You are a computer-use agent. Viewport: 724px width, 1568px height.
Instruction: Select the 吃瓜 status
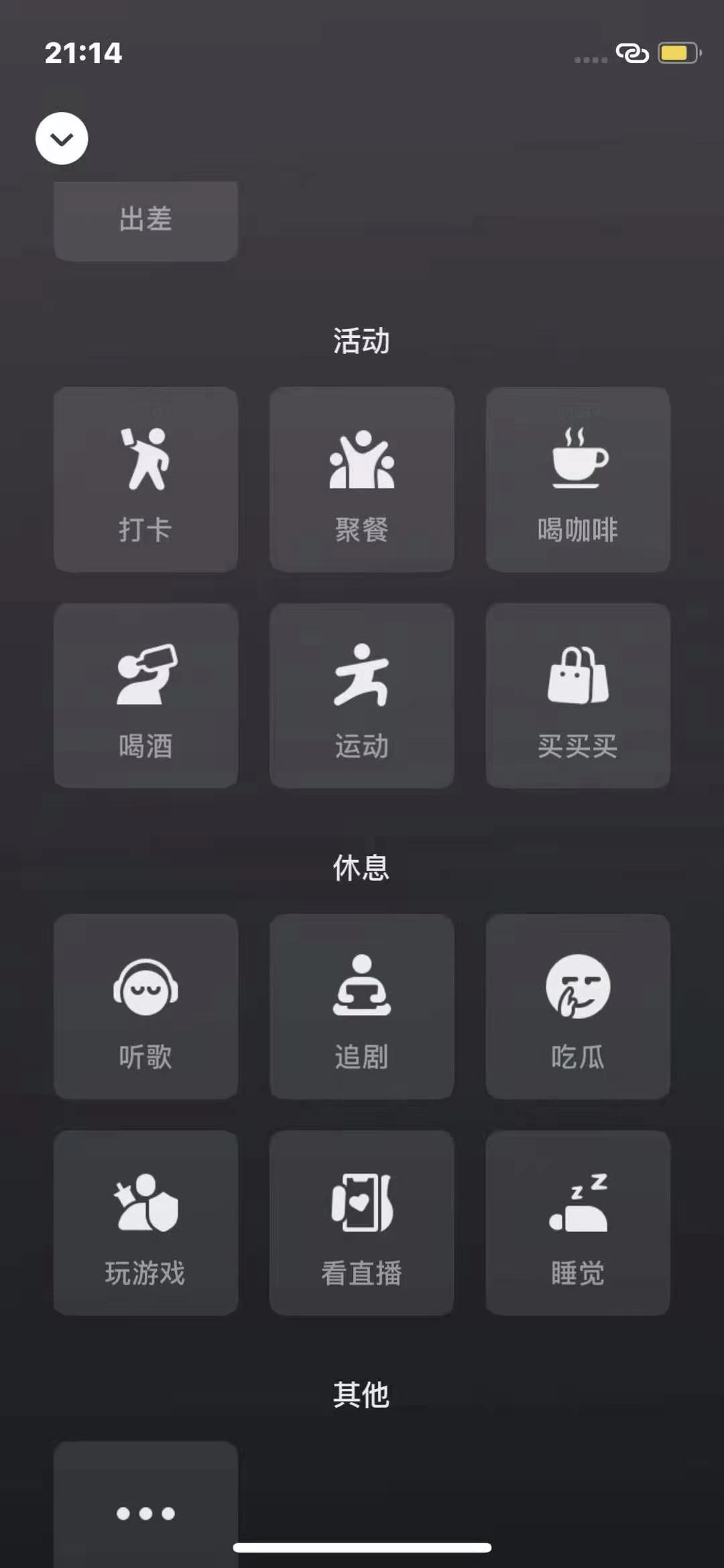[578, 1006]
